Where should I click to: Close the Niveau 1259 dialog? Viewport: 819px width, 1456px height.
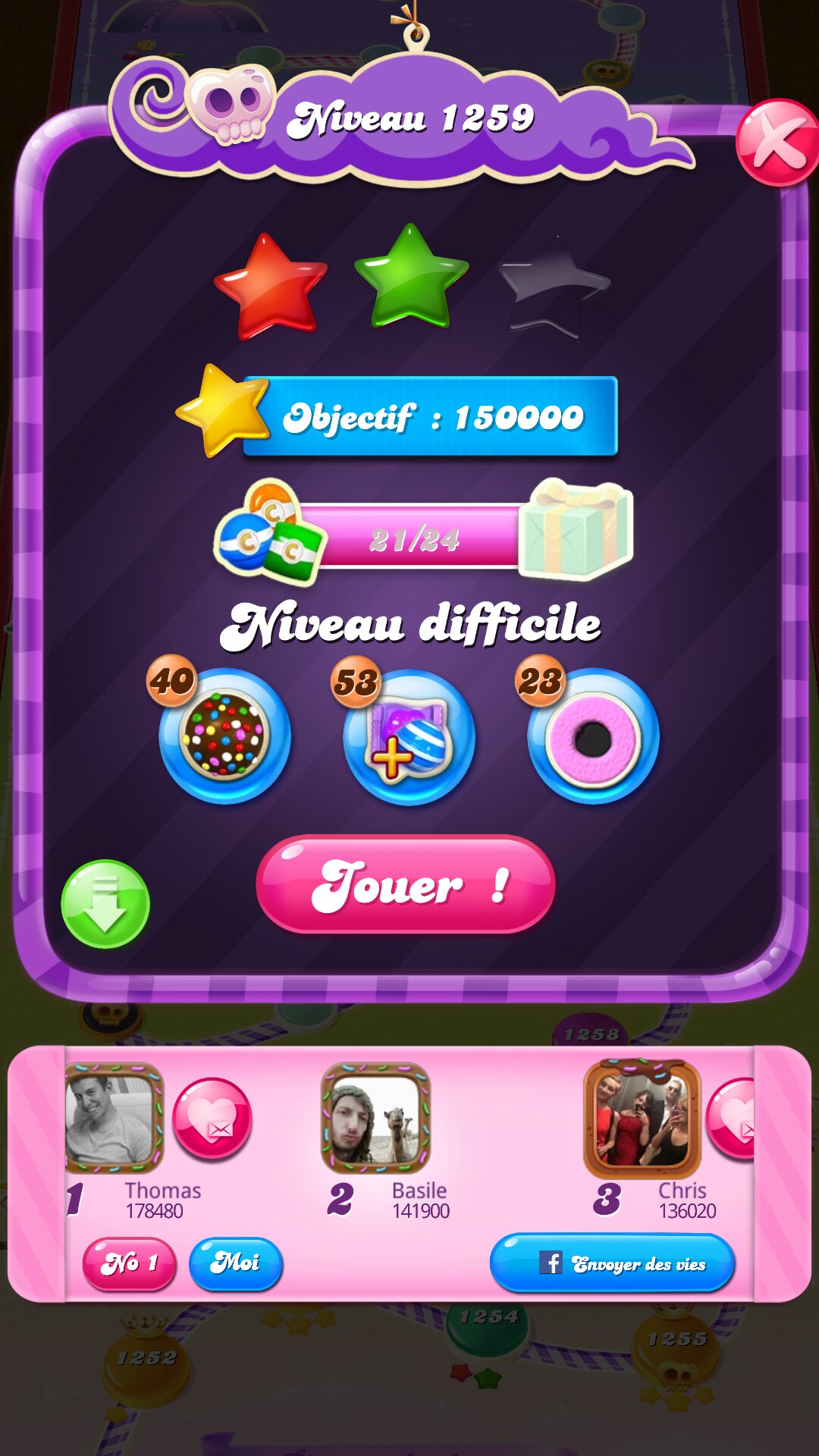[777, 143]
